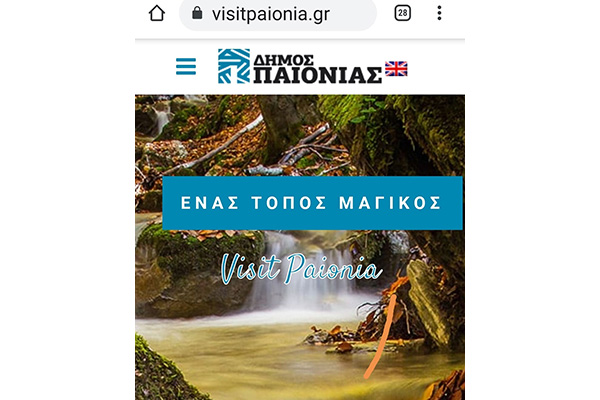
Task: Open the browser overflow menu
Action: [x=440, y=13]
